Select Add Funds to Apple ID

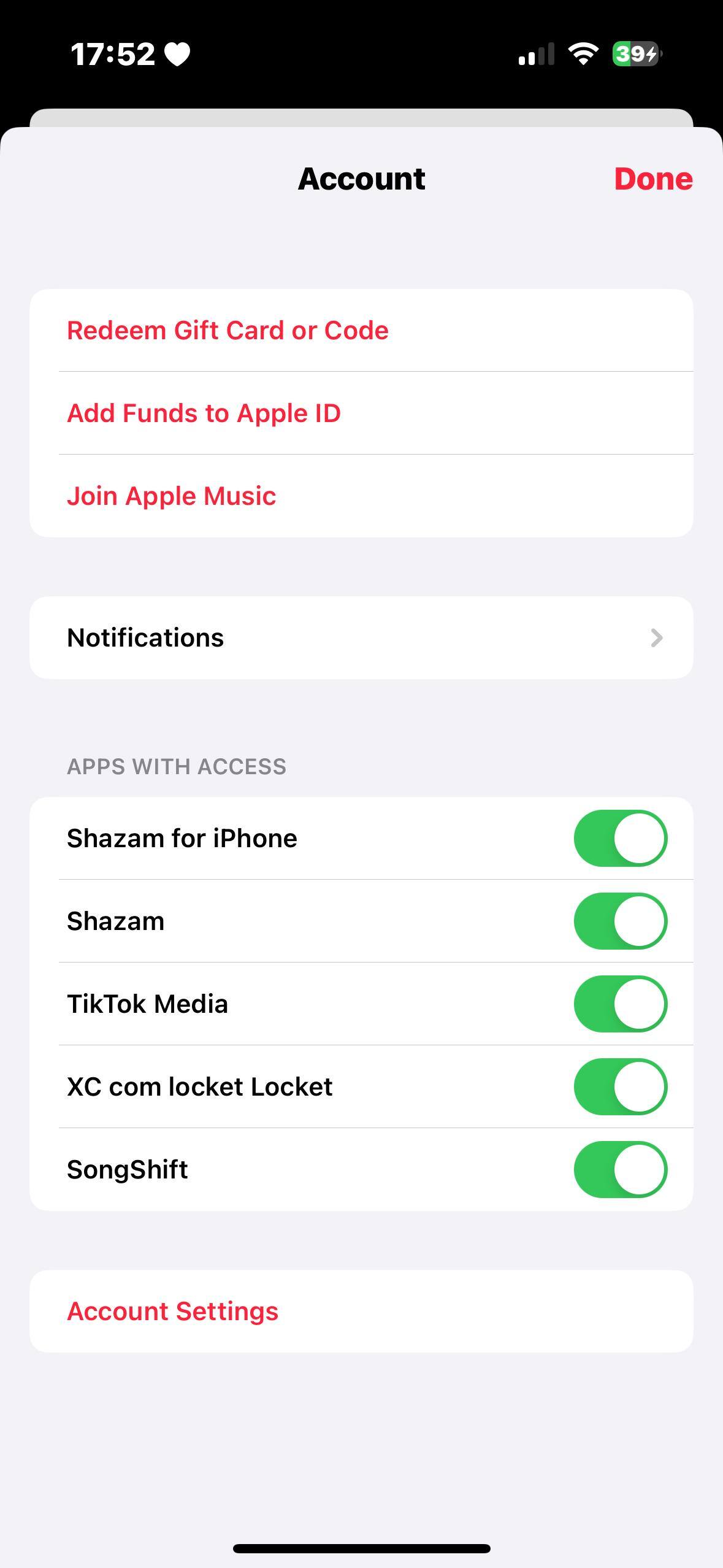click(x=204, y=413)
